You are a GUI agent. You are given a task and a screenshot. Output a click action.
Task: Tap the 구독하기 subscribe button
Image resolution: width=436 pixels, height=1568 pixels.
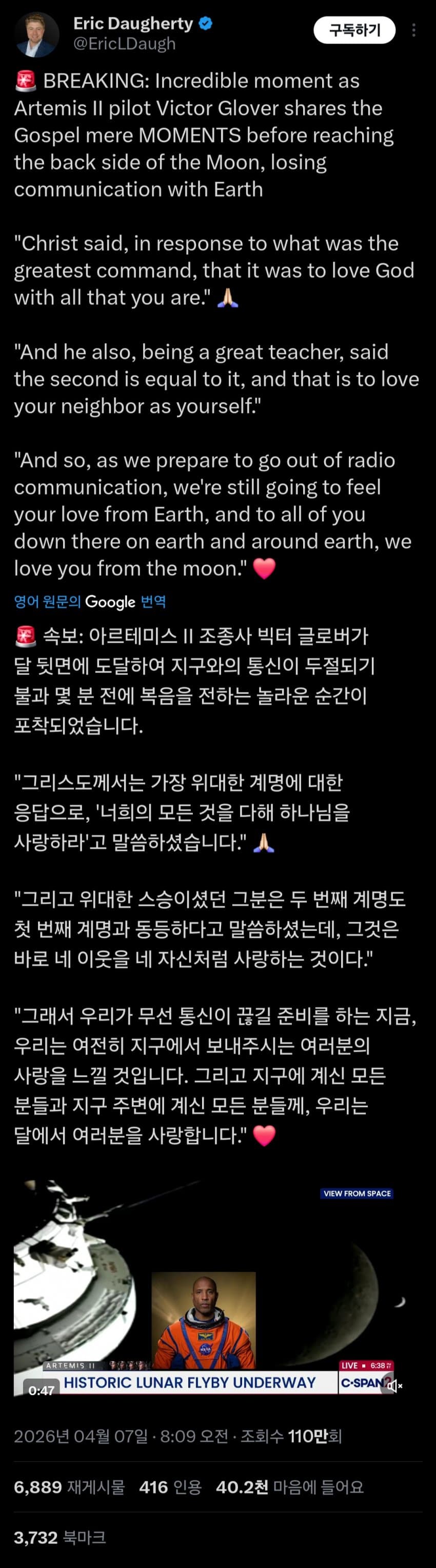[x=354, y=30]
